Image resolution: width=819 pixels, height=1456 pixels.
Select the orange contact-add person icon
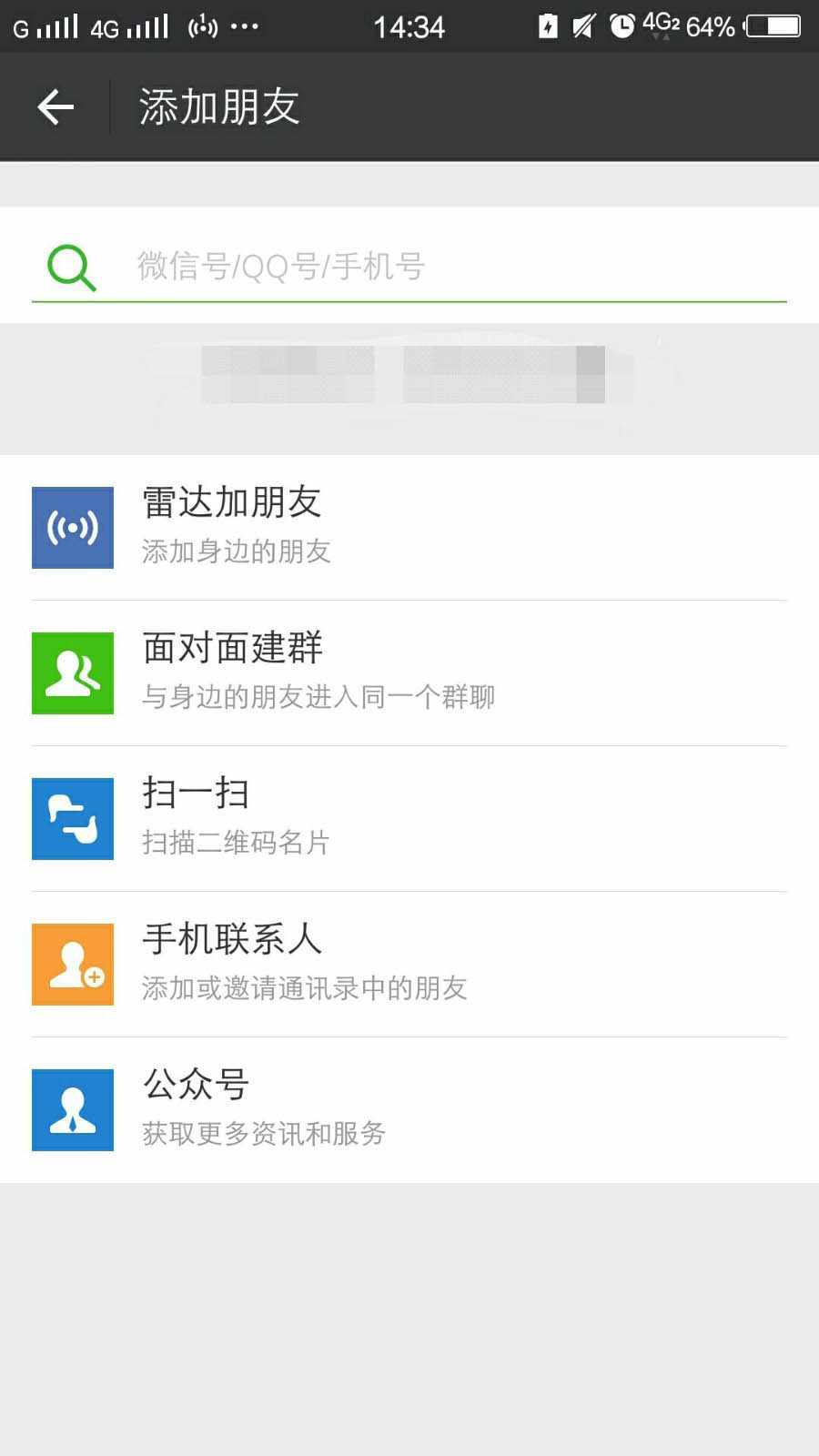point(73,964)
